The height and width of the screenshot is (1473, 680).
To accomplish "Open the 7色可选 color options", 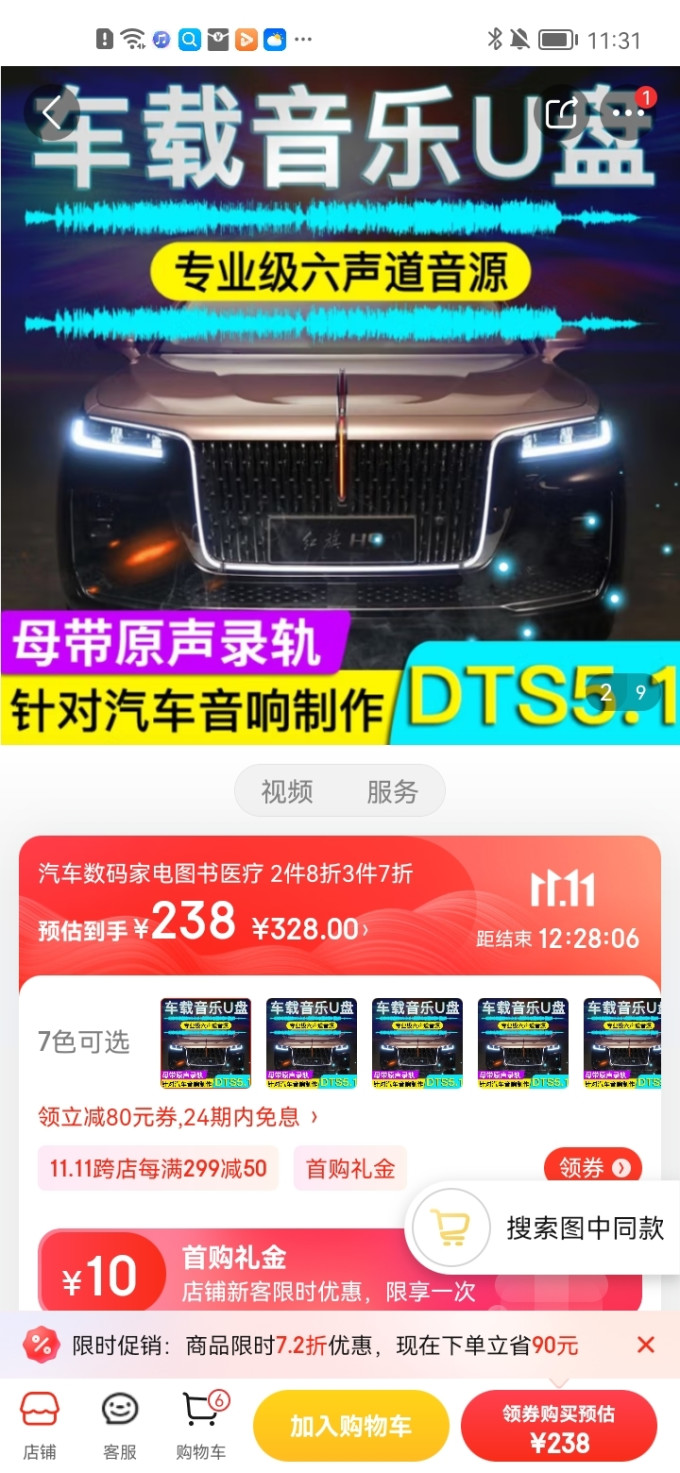I will click(84, 1042).
